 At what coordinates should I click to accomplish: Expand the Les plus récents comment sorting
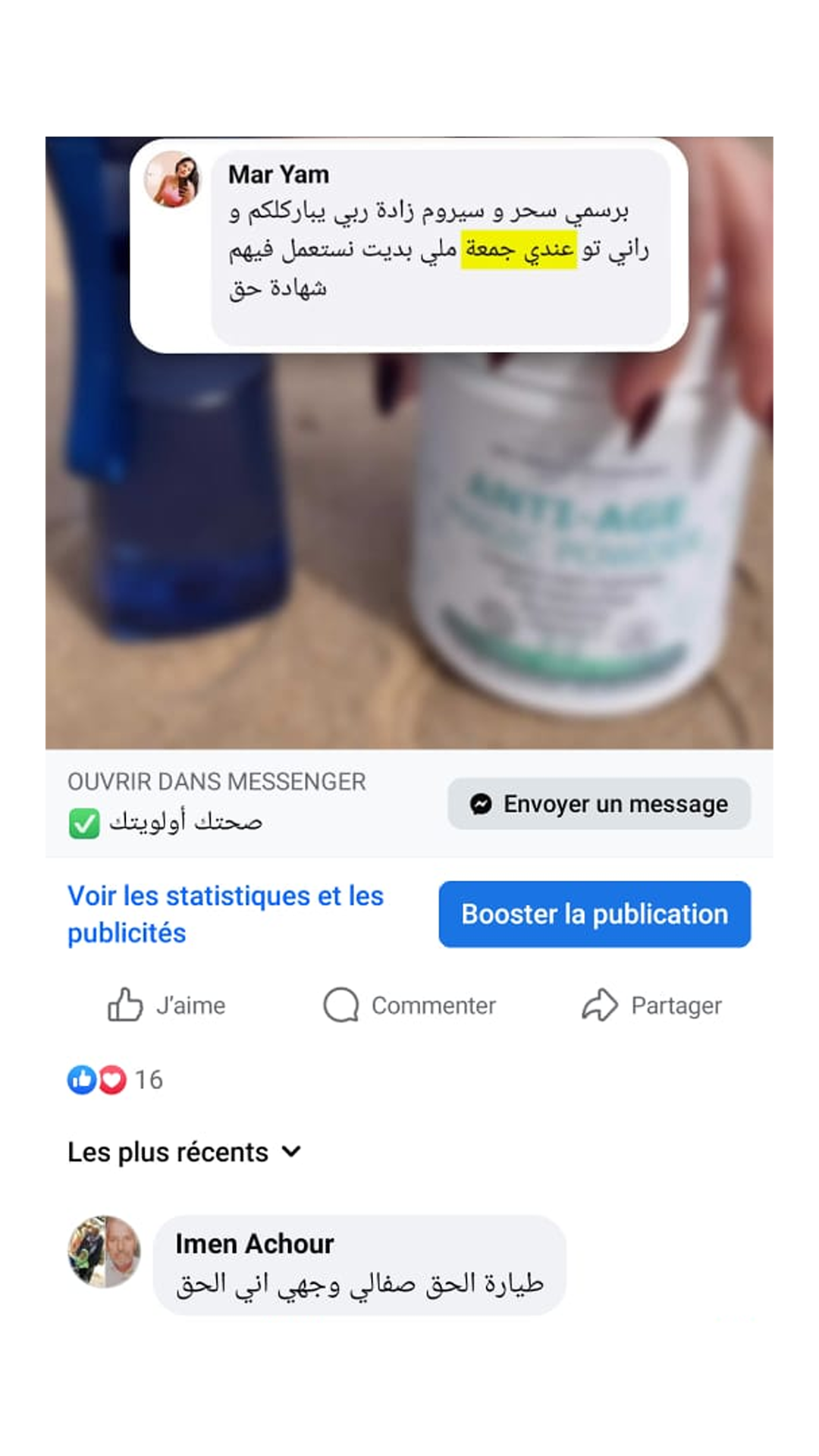tap(184, 1152)
